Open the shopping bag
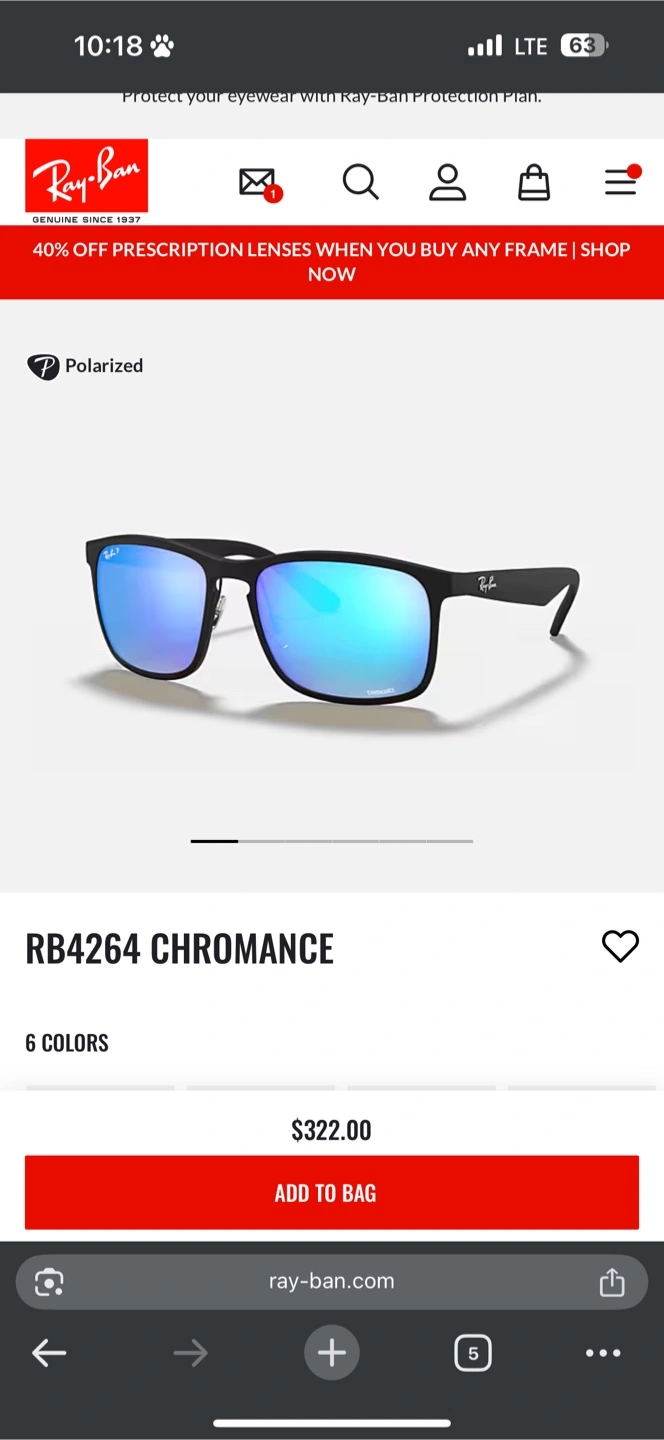This screenshot has height=1440, width=664. pyautogui.click(x=534, y=182)
